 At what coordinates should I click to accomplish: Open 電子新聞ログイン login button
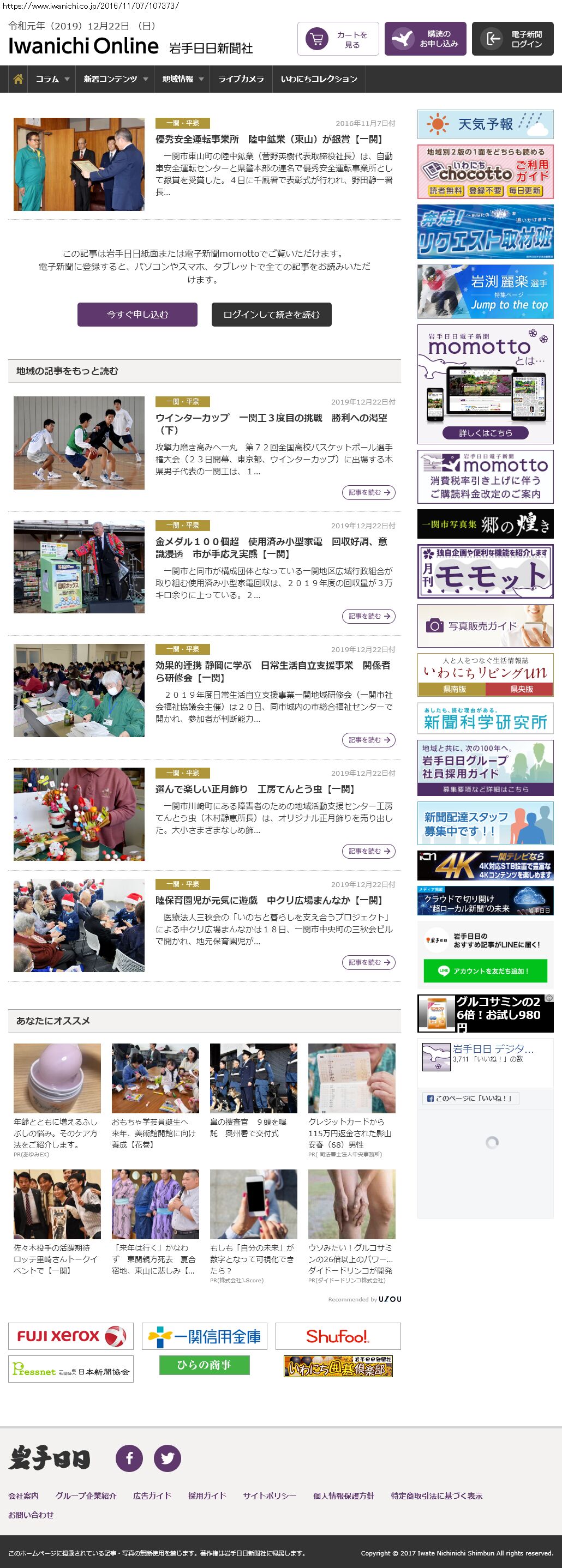coord(512,39)
